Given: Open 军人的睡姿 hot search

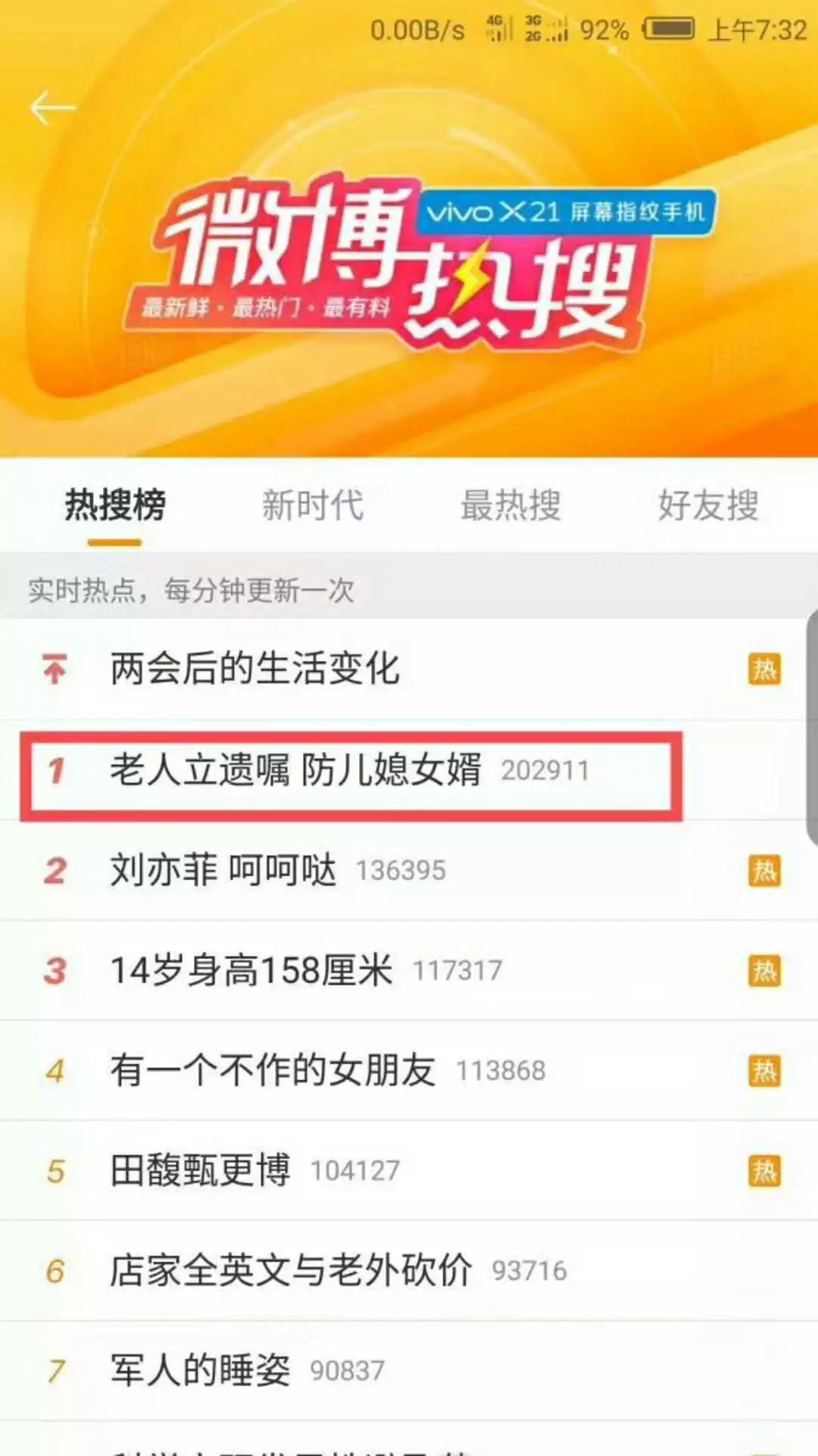Looking at the screenshot, I should pyautogui.click(x=409, y=1370).
